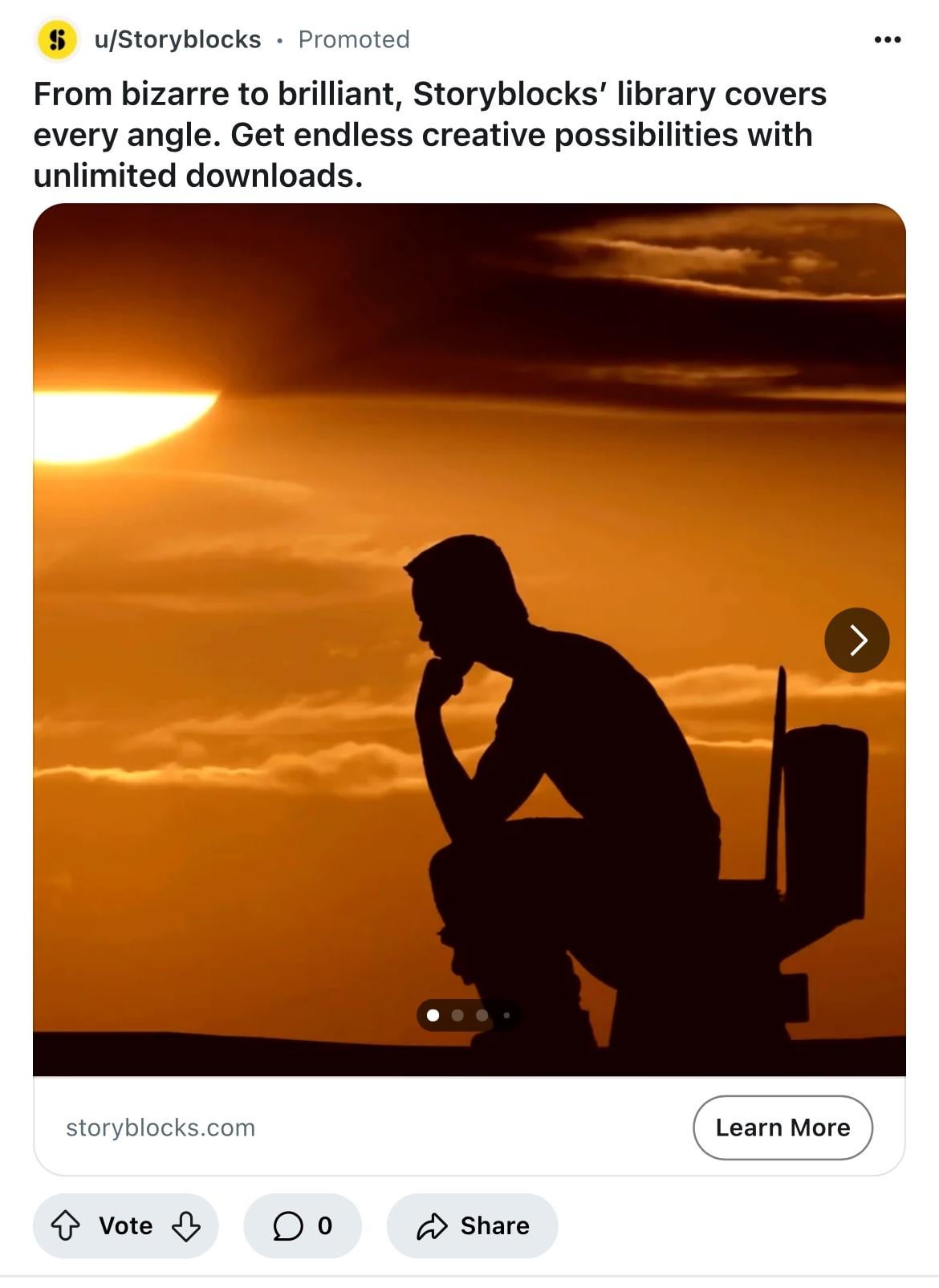The height and width of the screenshot is (1288, 939).
Task: Share the Storyblocks post
Action: tap(473, 1225)
